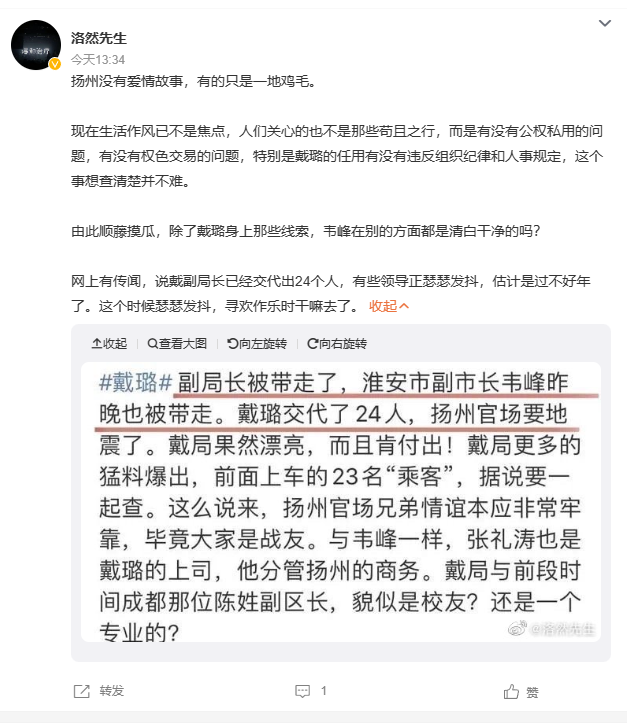Open the profile name 洛然先生
627x725 pixels.
(x=99, y=39)
